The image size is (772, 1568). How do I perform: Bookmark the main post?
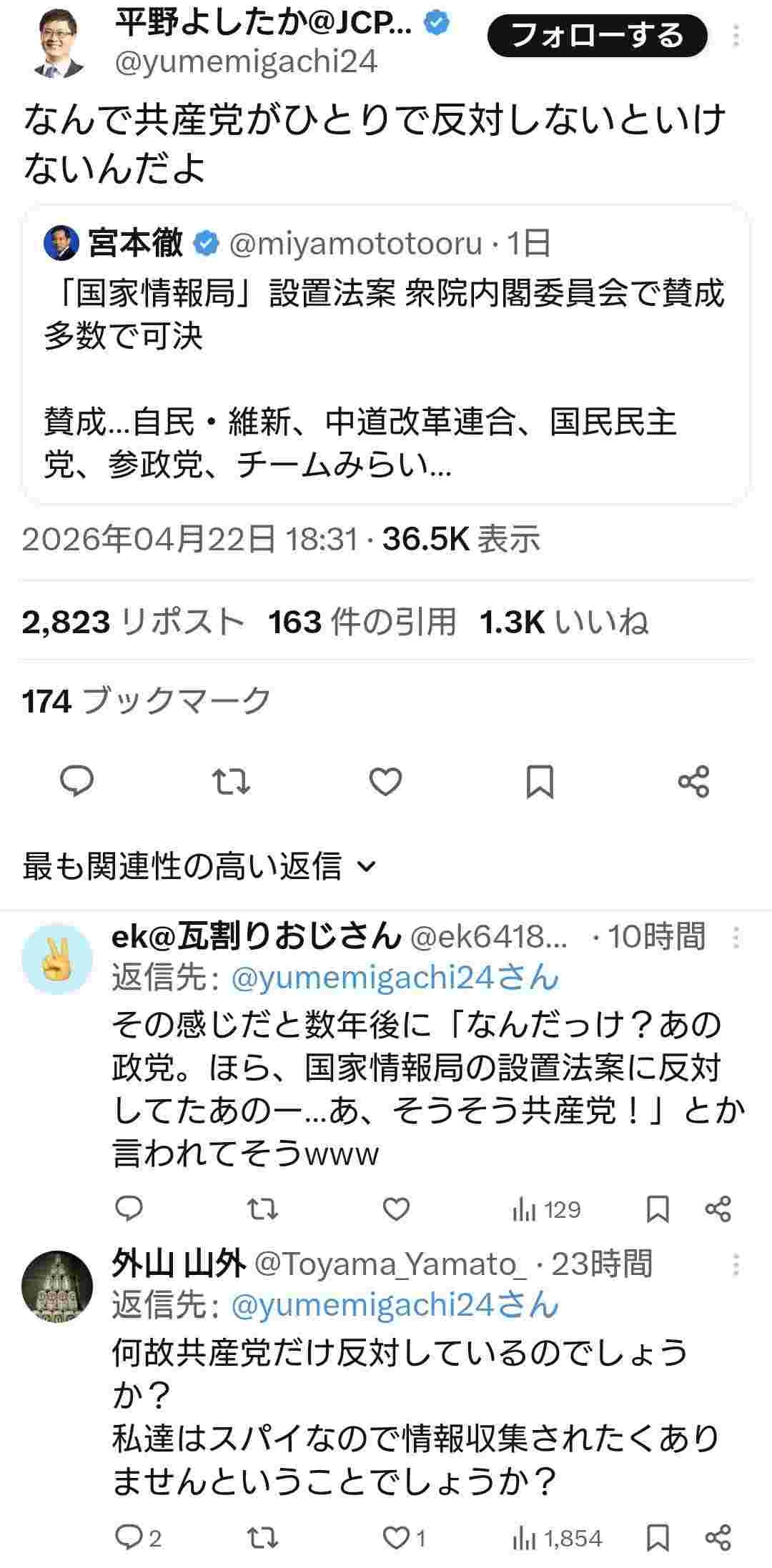click(540, 781)
